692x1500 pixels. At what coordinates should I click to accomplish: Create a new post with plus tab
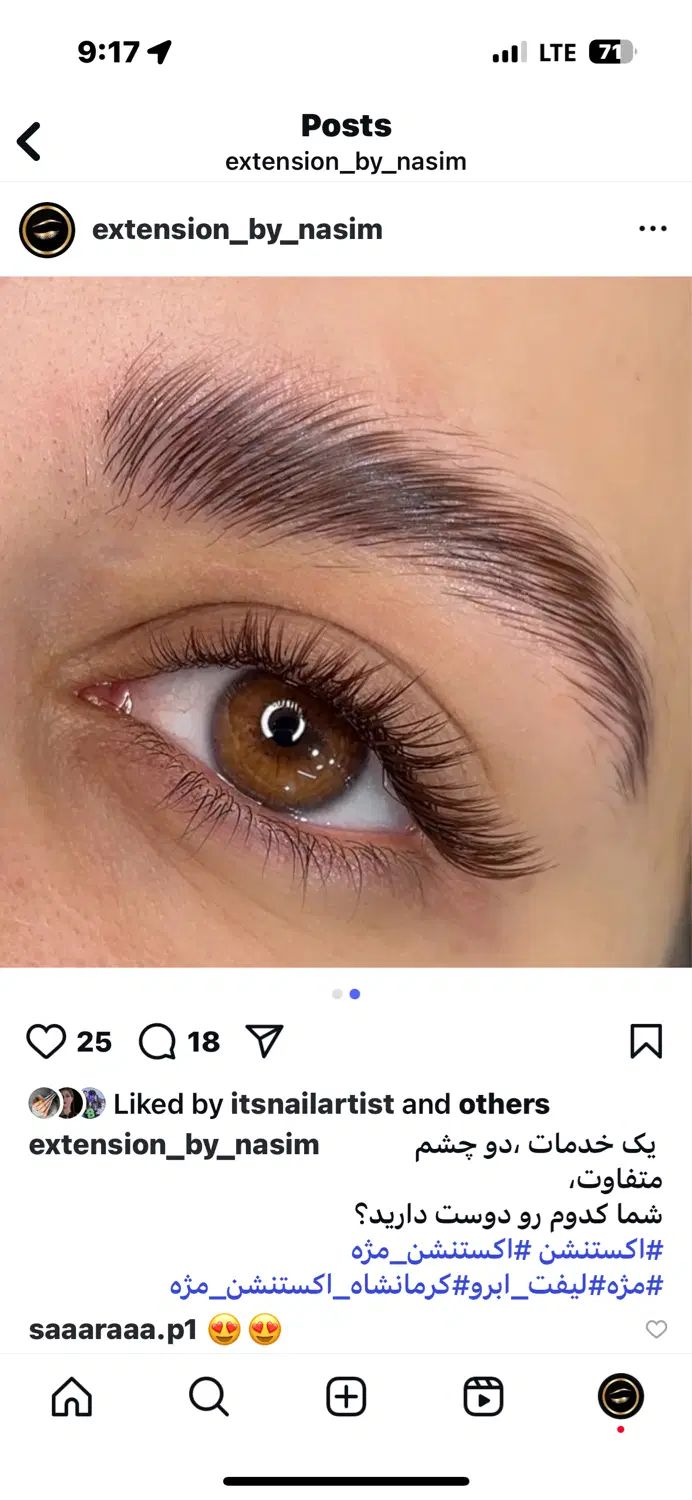[x=346, y=1397]
